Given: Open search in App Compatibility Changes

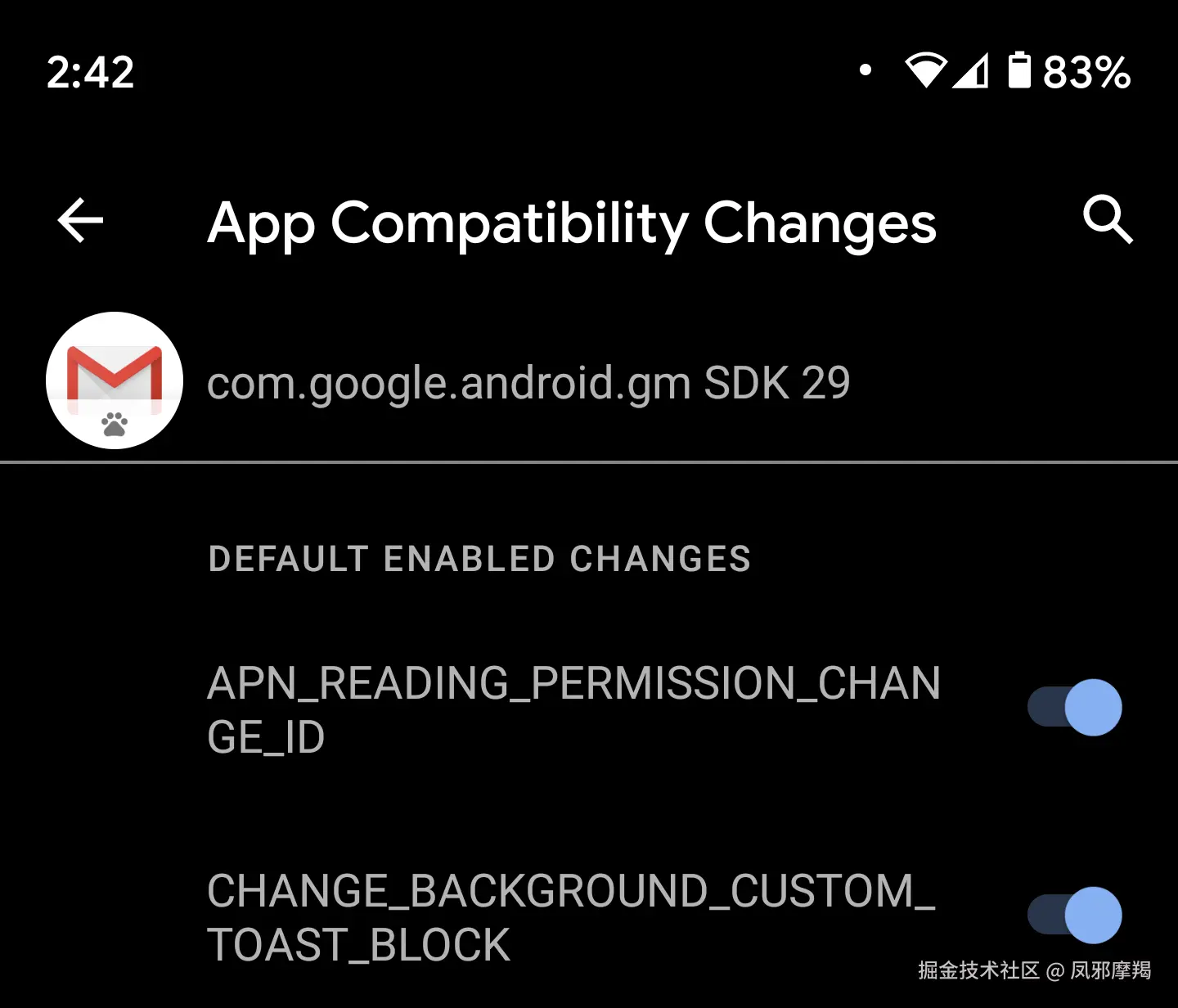Looking at the screenshot, I should [x=1108, y=219].
